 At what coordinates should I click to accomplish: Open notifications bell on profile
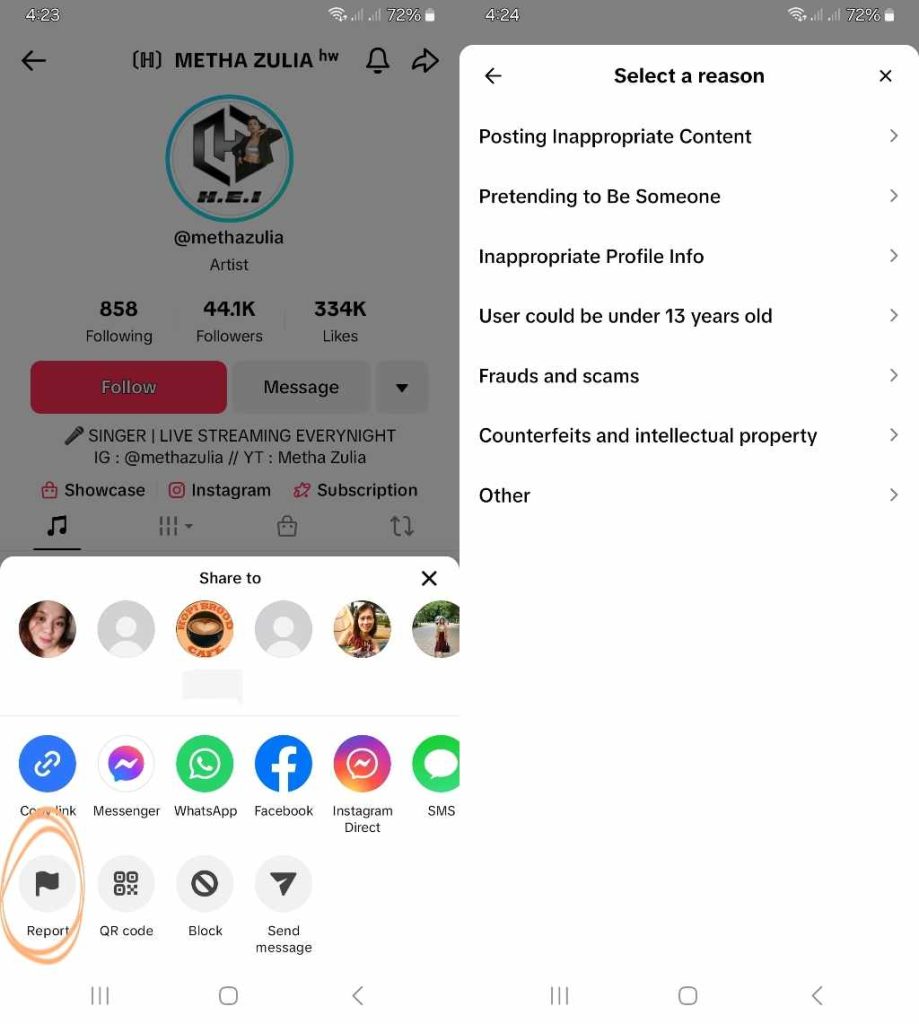click(378, 61)
